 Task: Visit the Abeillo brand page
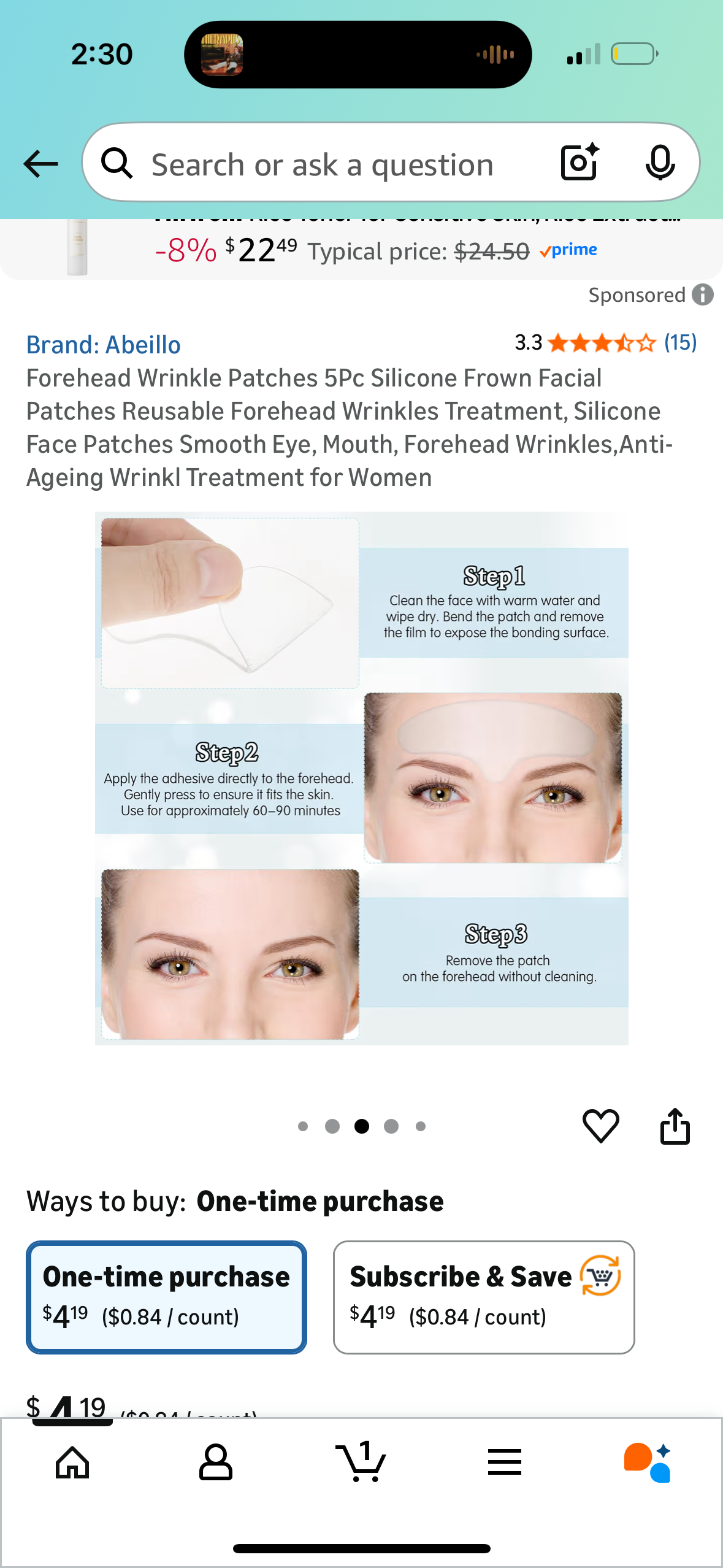point(103,345)
